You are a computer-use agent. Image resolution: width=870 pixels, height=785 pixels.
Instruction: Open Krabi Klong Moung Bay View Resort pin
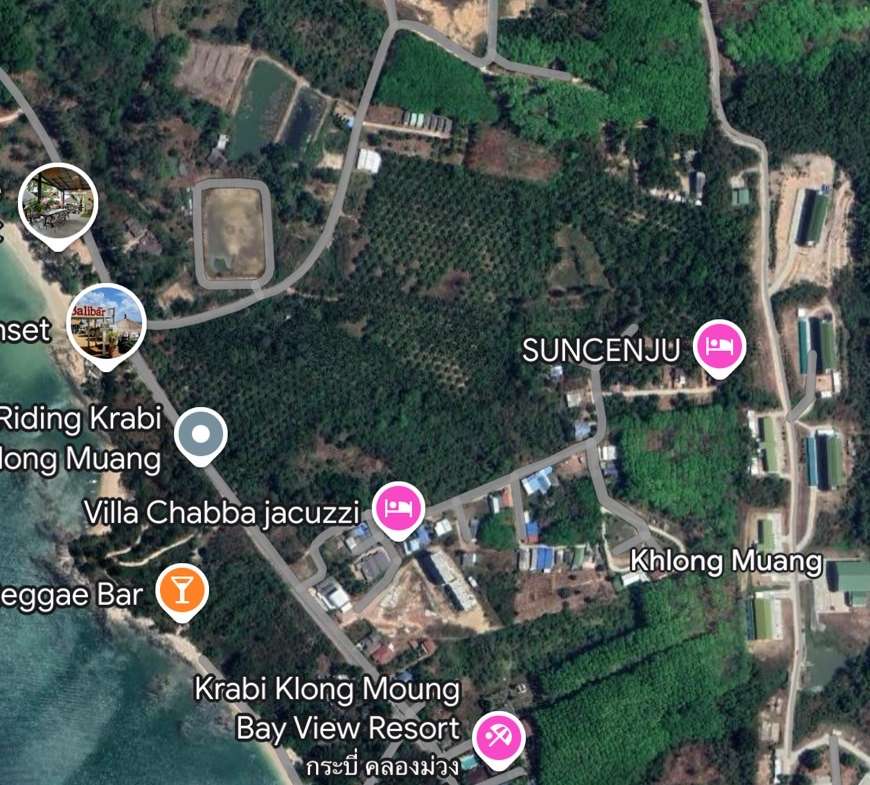click(498, 739)
